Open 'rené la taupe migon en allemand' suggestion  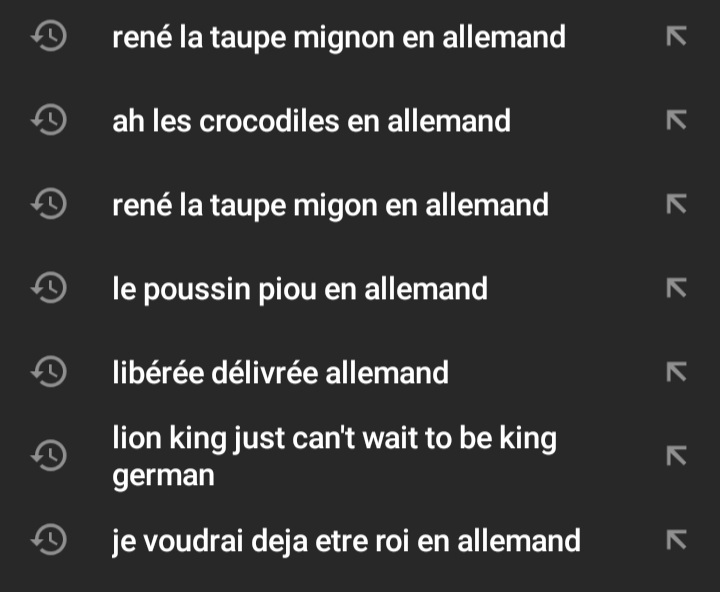tap(330, 206)
